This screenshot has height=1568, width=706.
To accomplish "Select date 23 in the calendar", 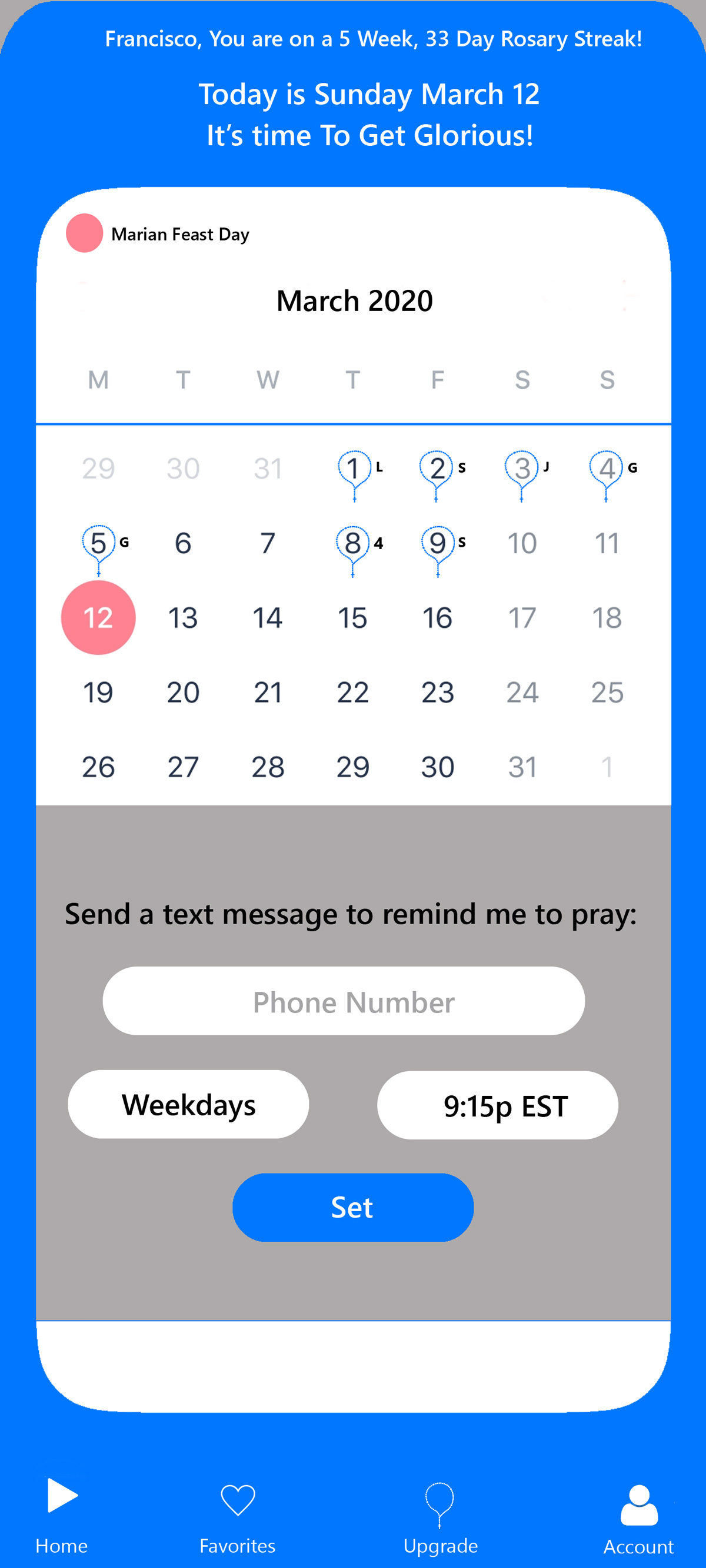I will pyautogui.click(x=438, y=693).
